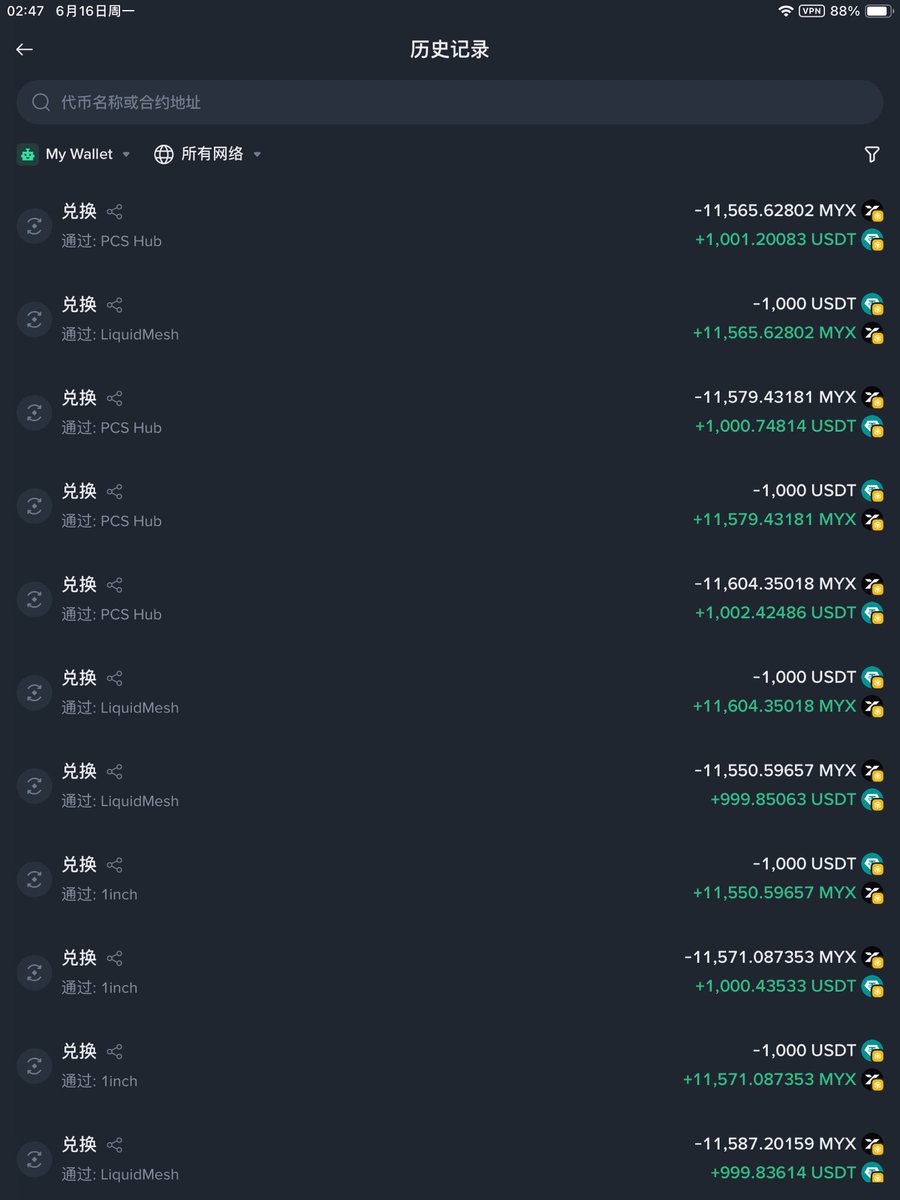Open the swap receiving +11,604.35018 MYX
This screenshot has height=1200, width=900.
[450, 692]
